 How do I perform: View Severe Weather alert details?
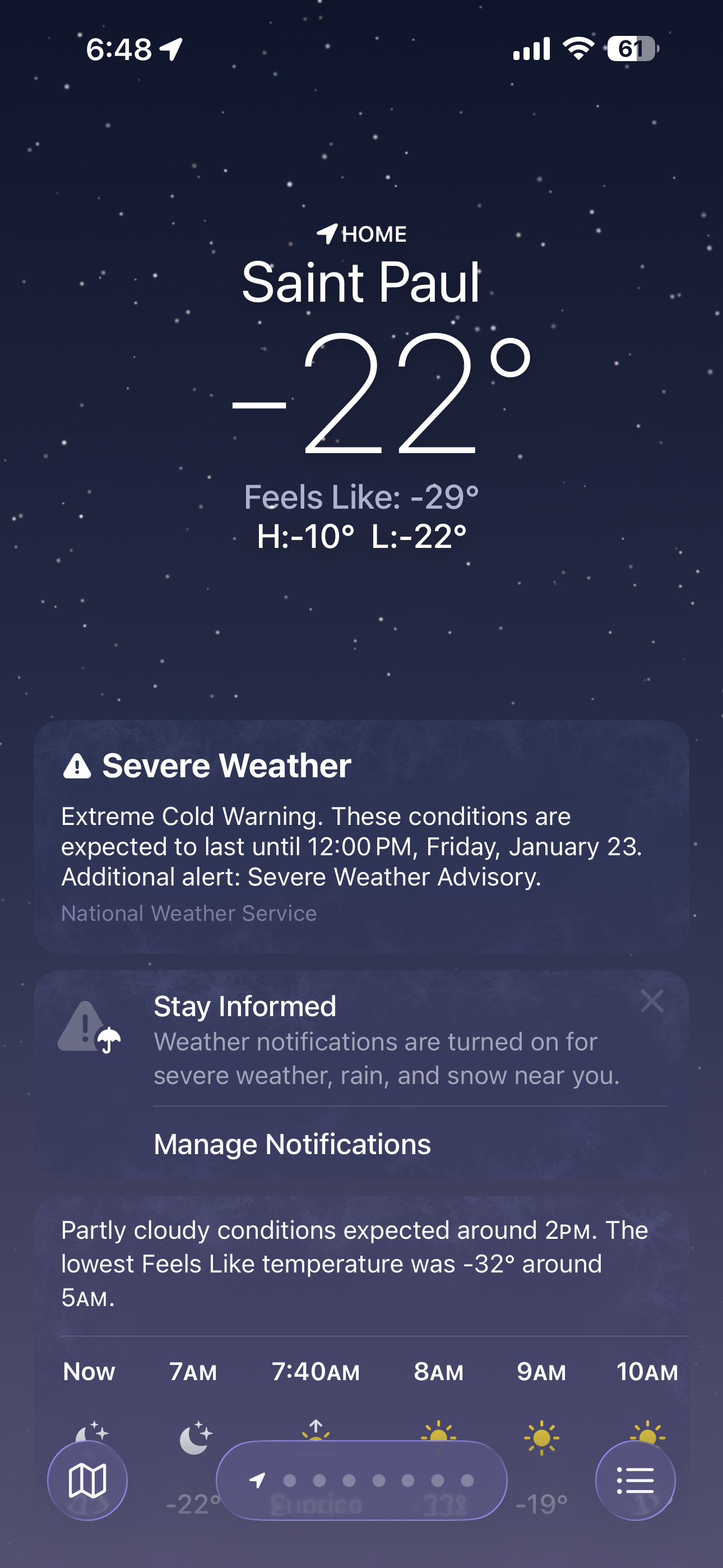pyautogui.click(x=361, y=836)
